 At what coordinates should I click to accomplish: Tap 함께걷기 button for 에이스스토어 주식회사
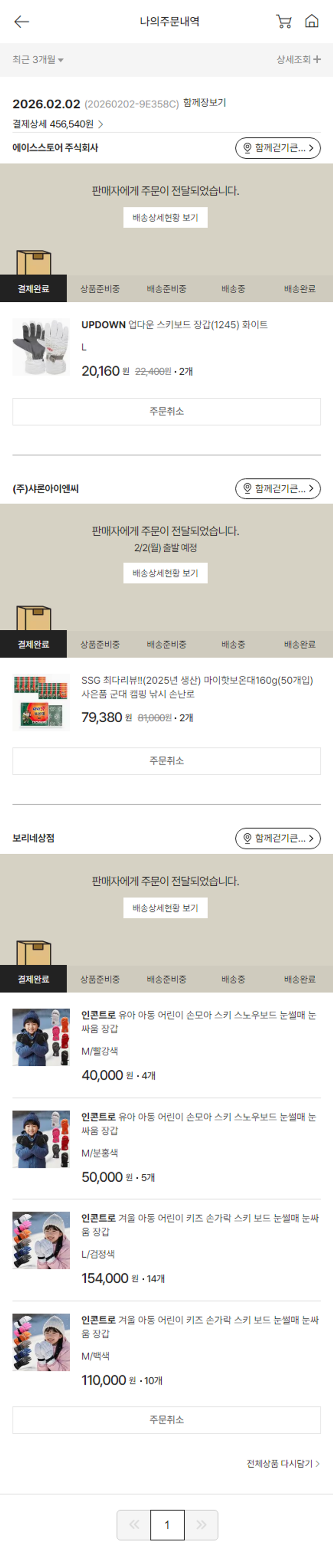277,148
